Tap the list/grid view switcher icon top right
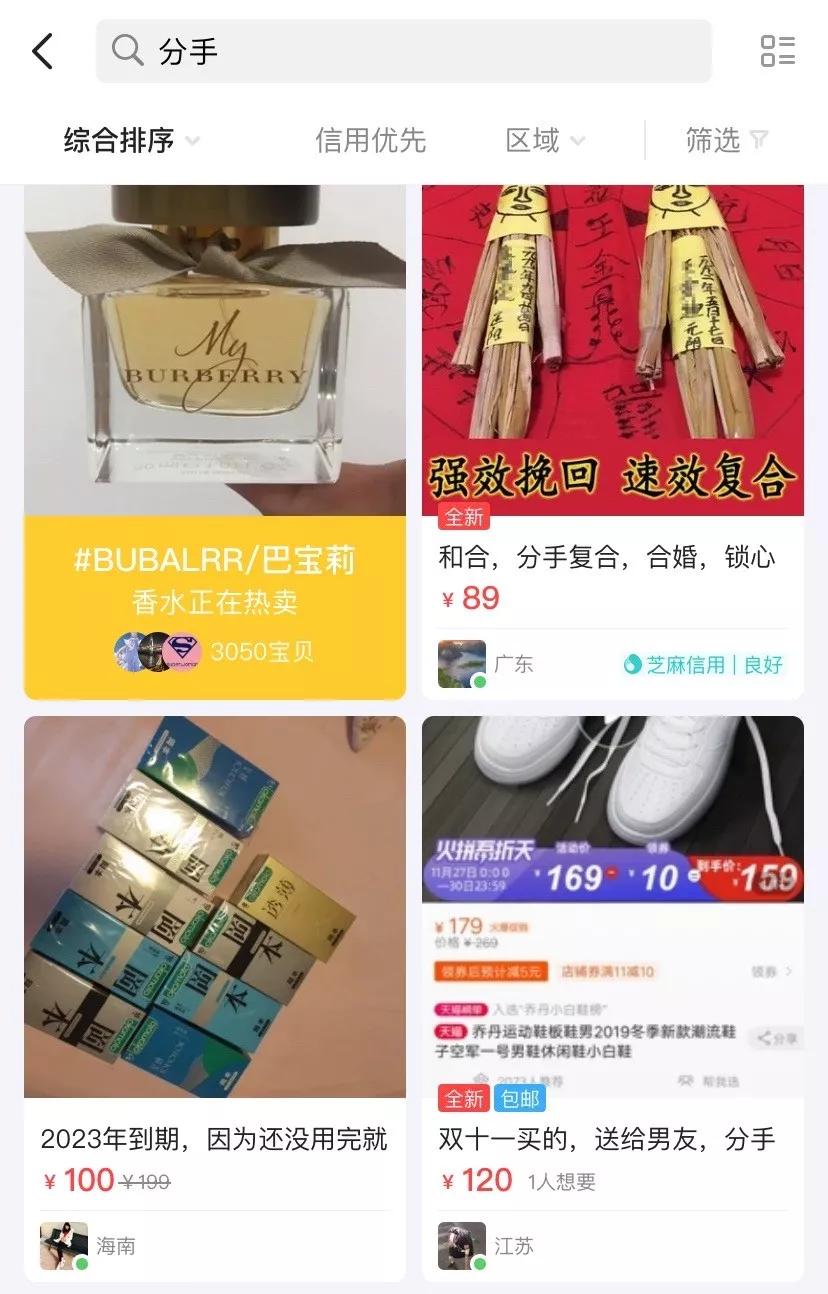 click(778, 50)
